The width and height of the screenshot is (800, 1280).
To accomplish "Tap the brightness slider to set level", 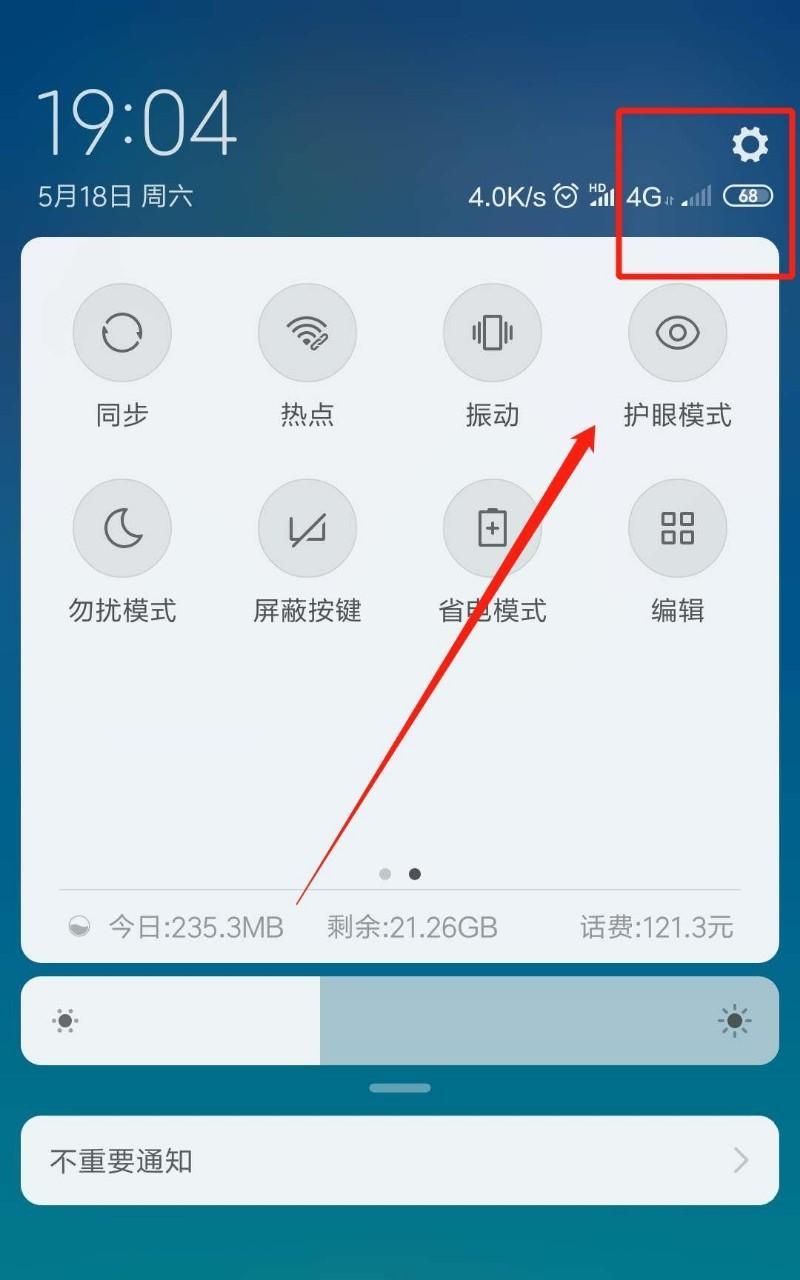I will 400,1021.
